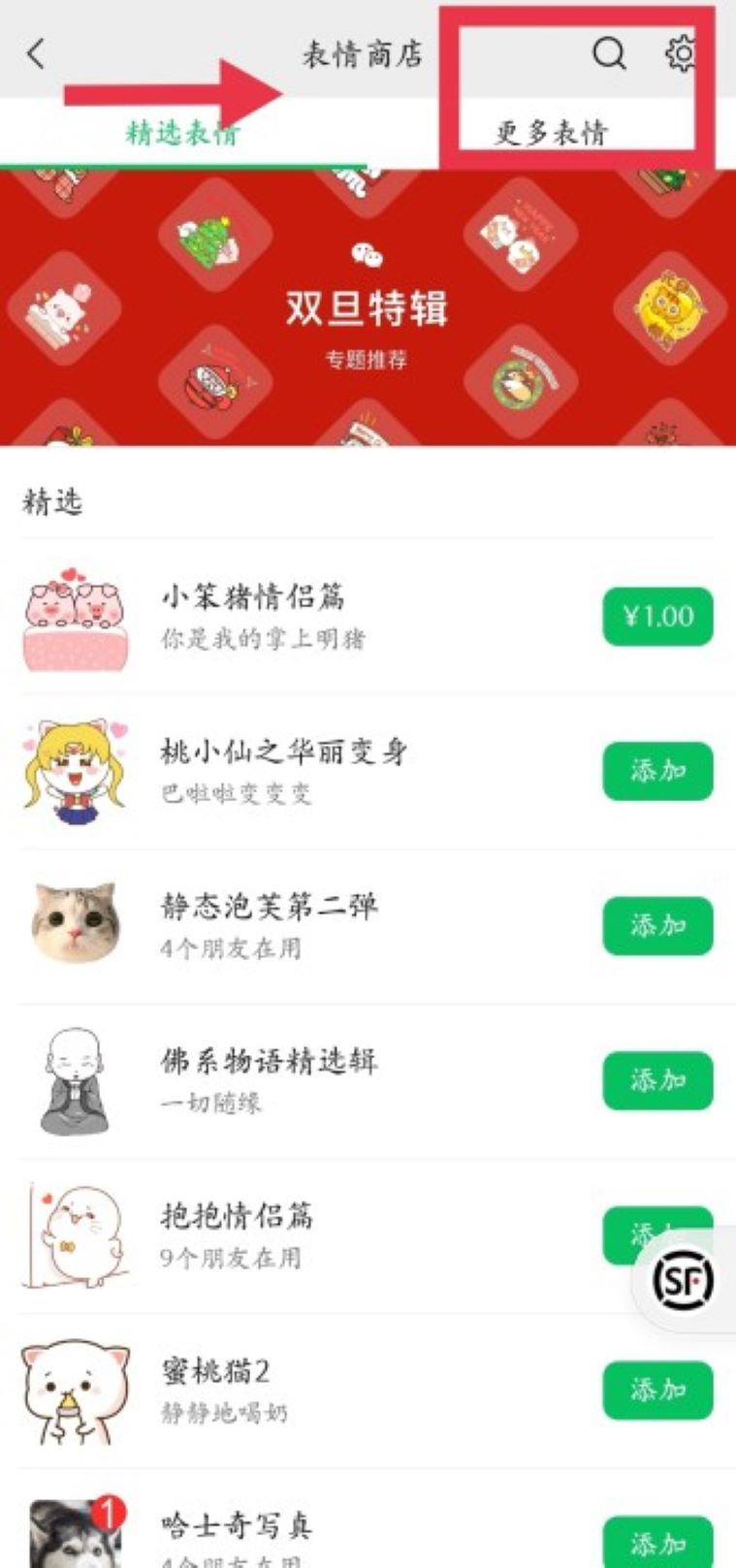This screenshot has width=736, height=1568.
Task: Tap the floating SF icon
Action: click(x=685, y=1281)
